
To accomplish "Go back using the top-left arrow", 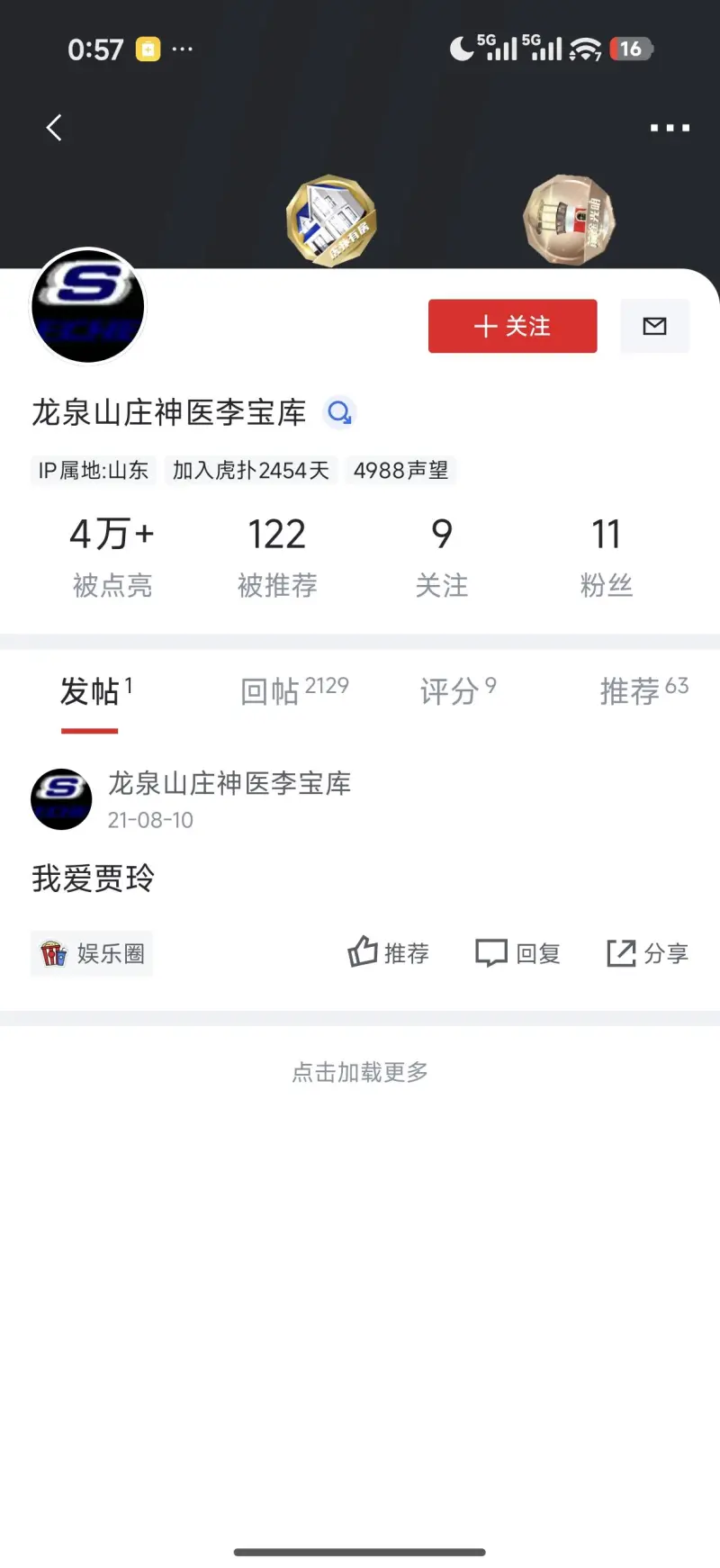I will click(x=55, y=128).
